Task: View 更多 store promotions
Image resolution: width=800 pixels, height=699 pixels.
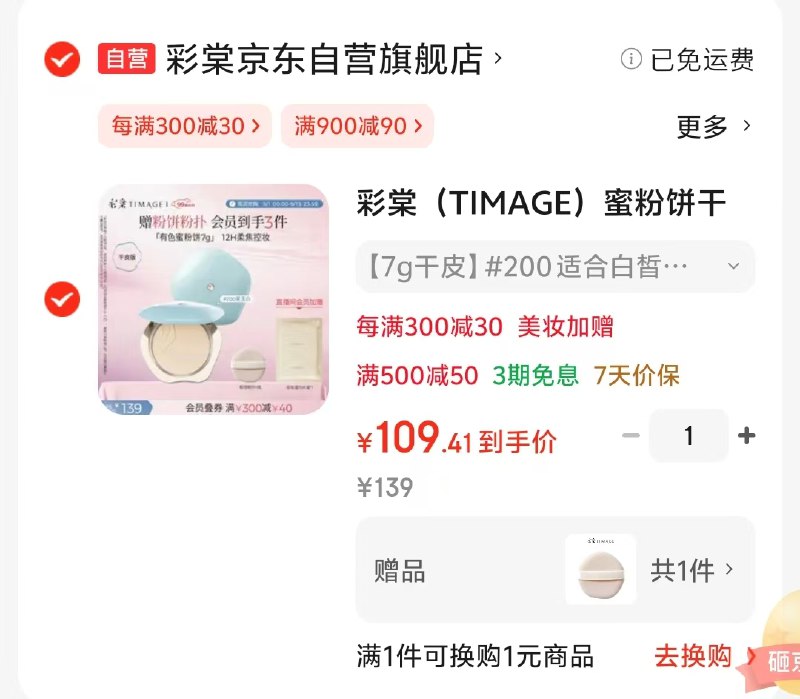Action: point(712,127)
